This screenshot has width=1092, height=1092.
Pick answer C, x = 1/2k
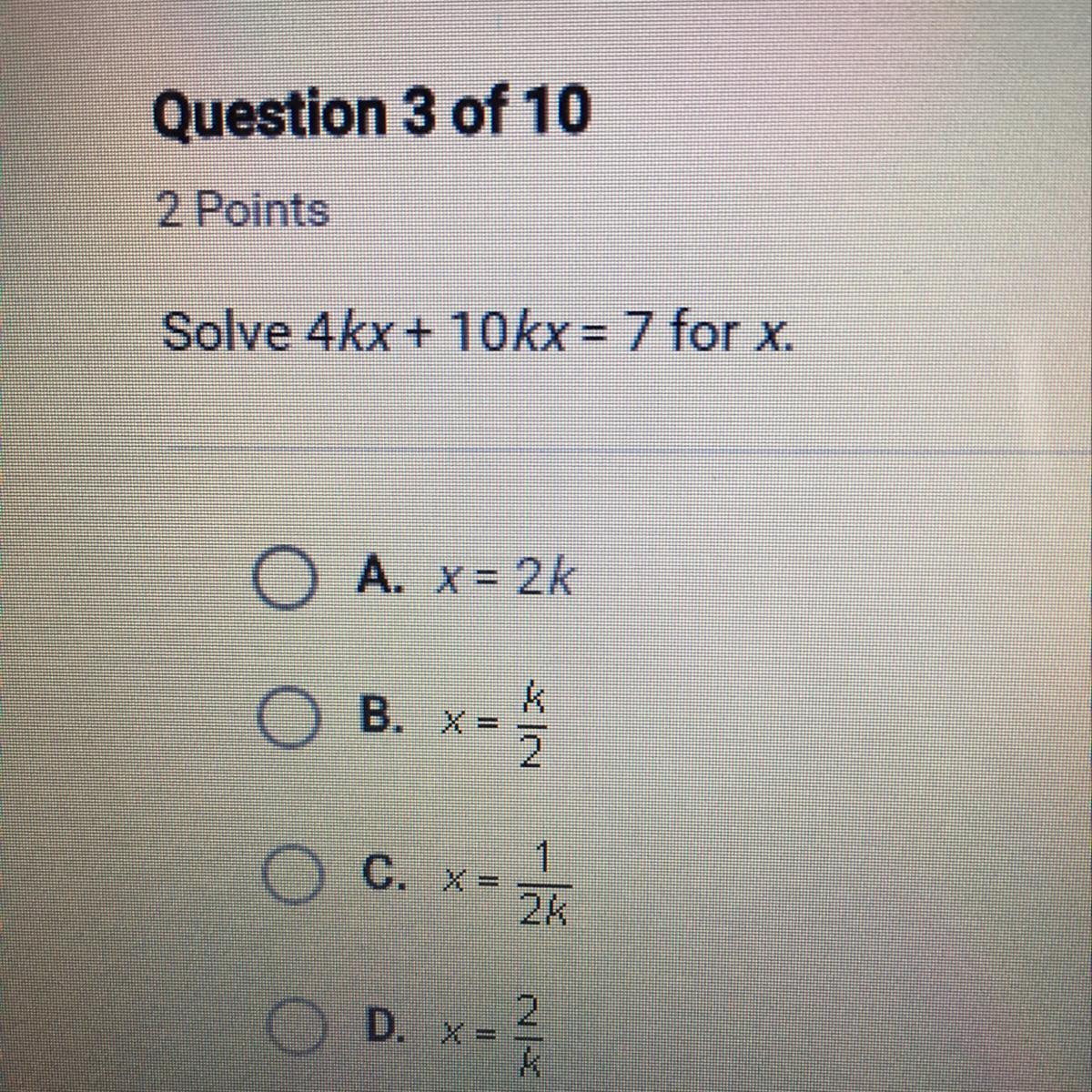click(292, 877)
